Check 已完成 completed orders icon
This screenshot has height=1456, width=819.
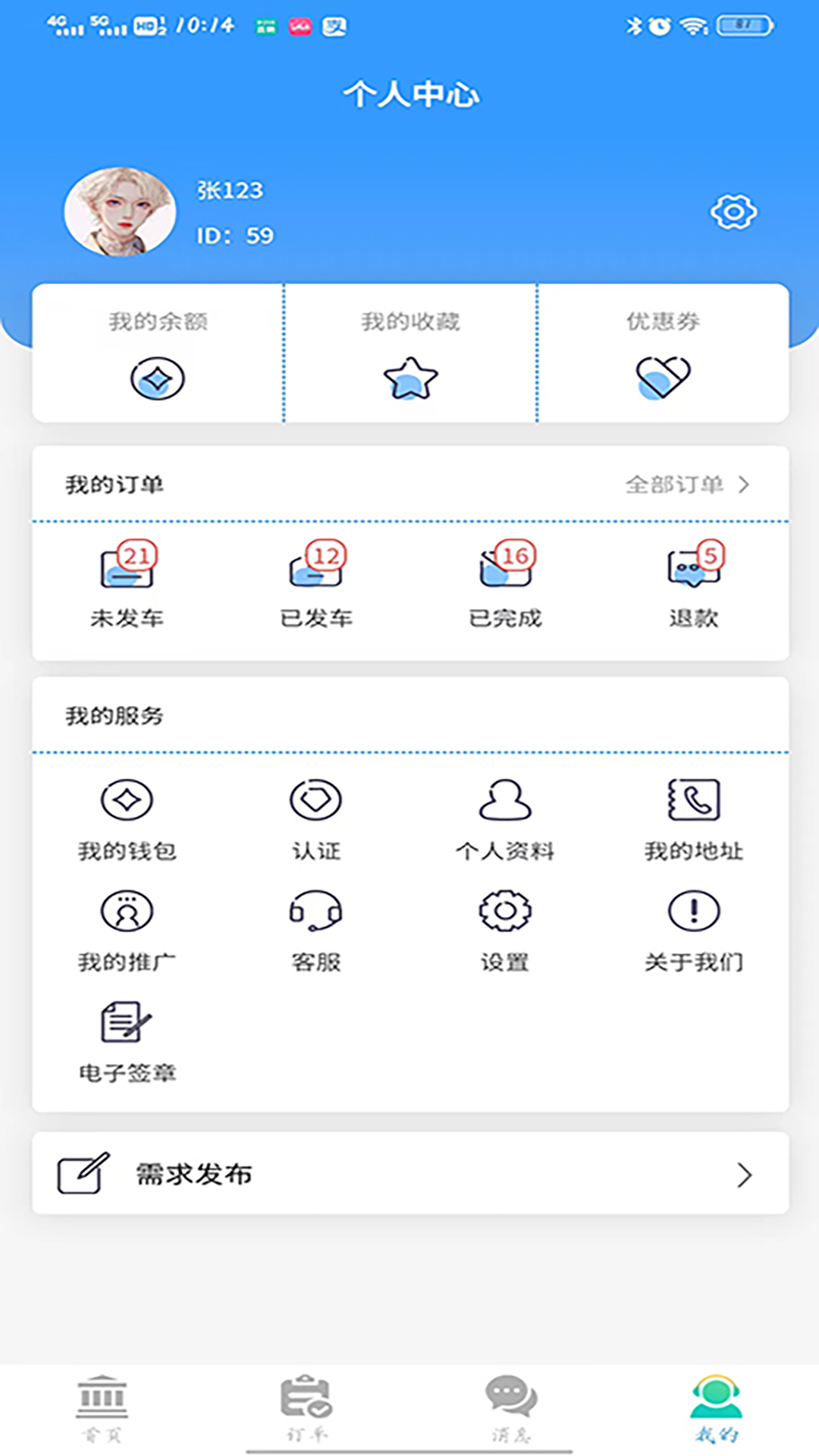504,573
